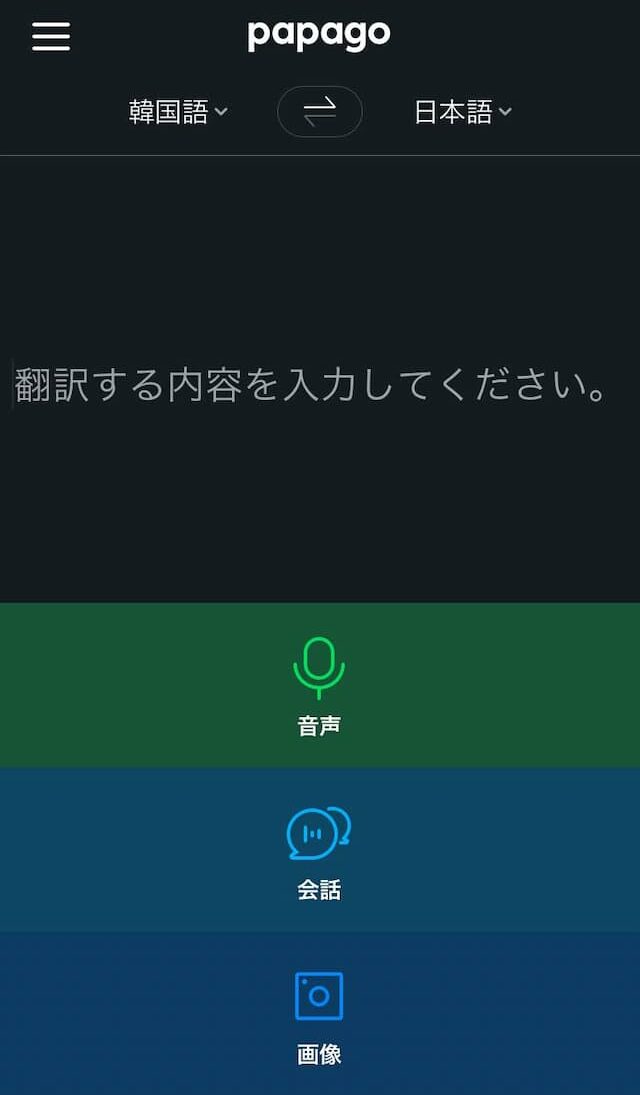Open 会話 conversation mode

pyautogui.click(x=320, y=849)
